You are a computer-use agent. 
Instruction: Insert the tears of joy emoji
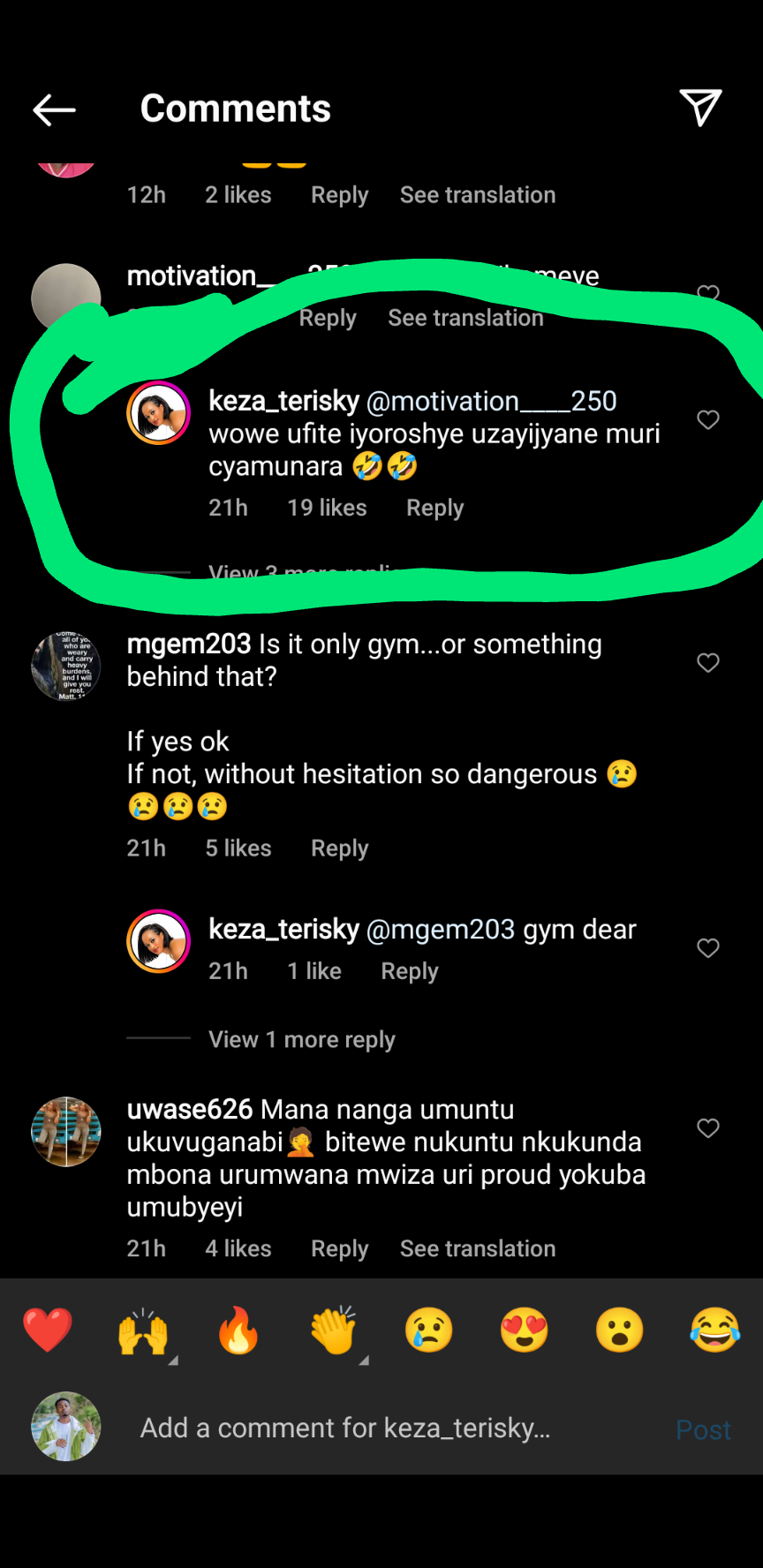point(714,1331)
